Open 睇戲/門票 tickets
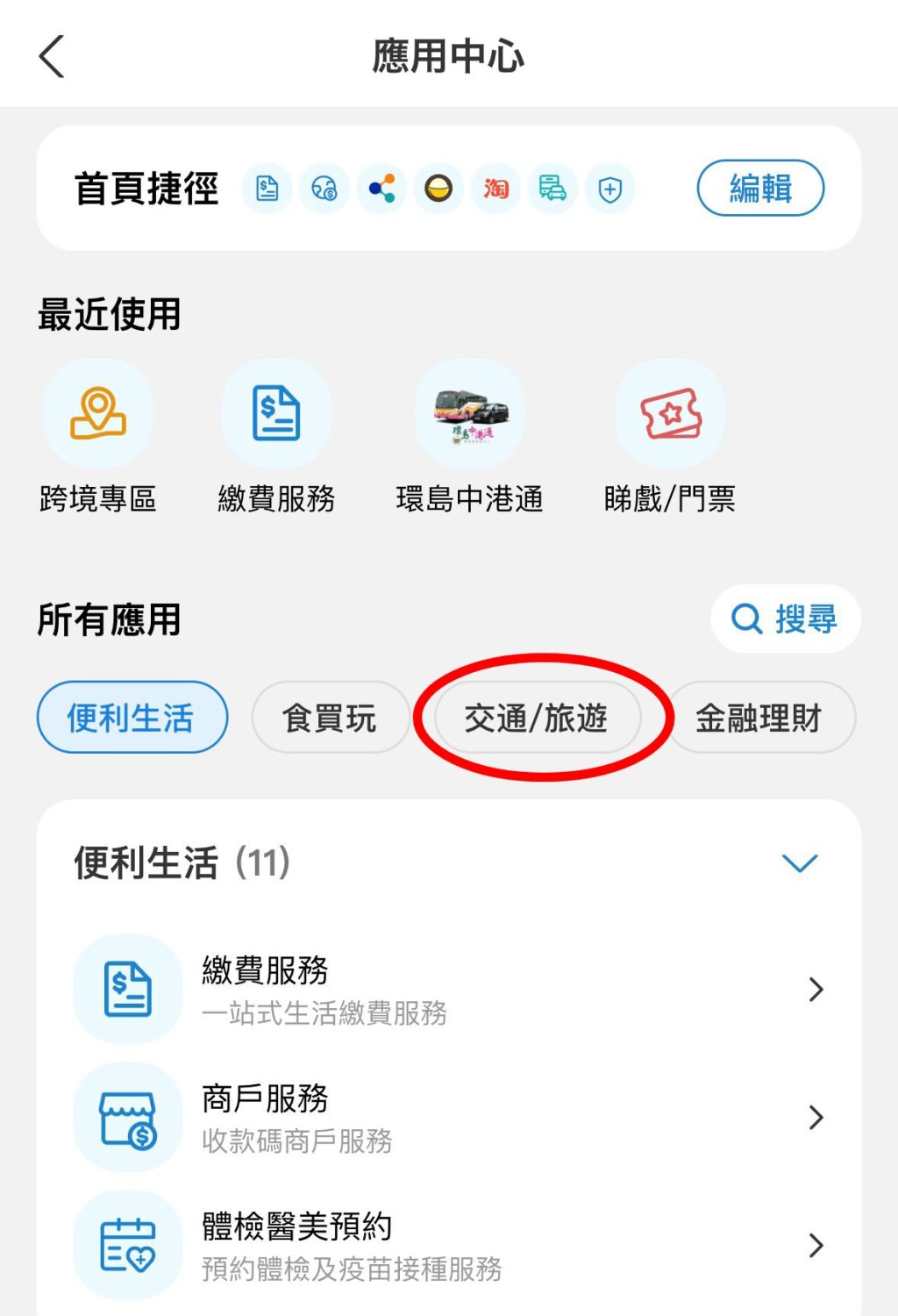The image size is (898, 1316). click(670, 436)
